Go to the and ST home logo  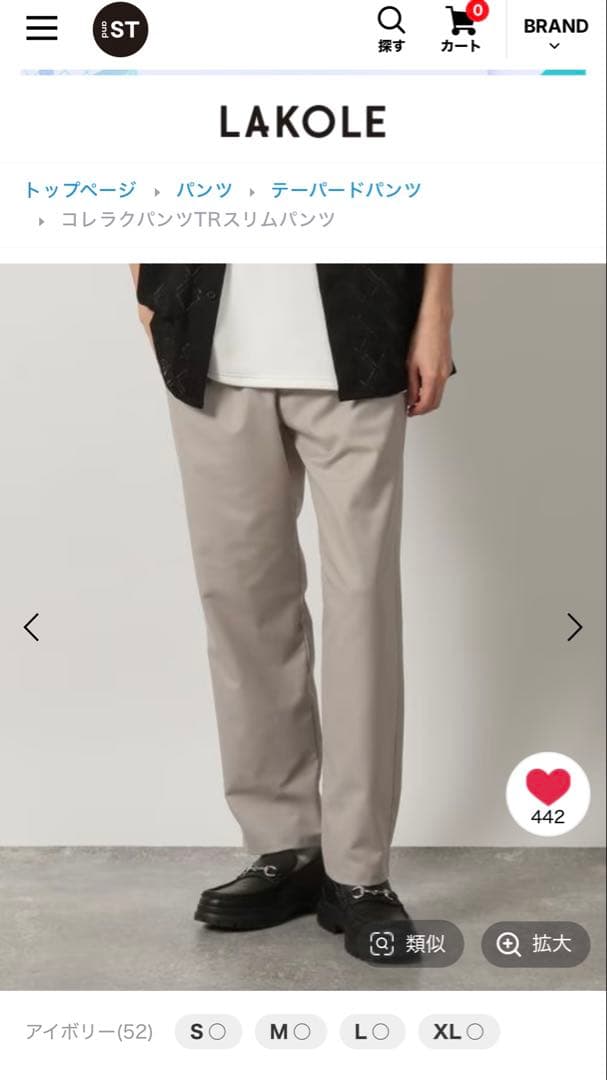(120, 30)
